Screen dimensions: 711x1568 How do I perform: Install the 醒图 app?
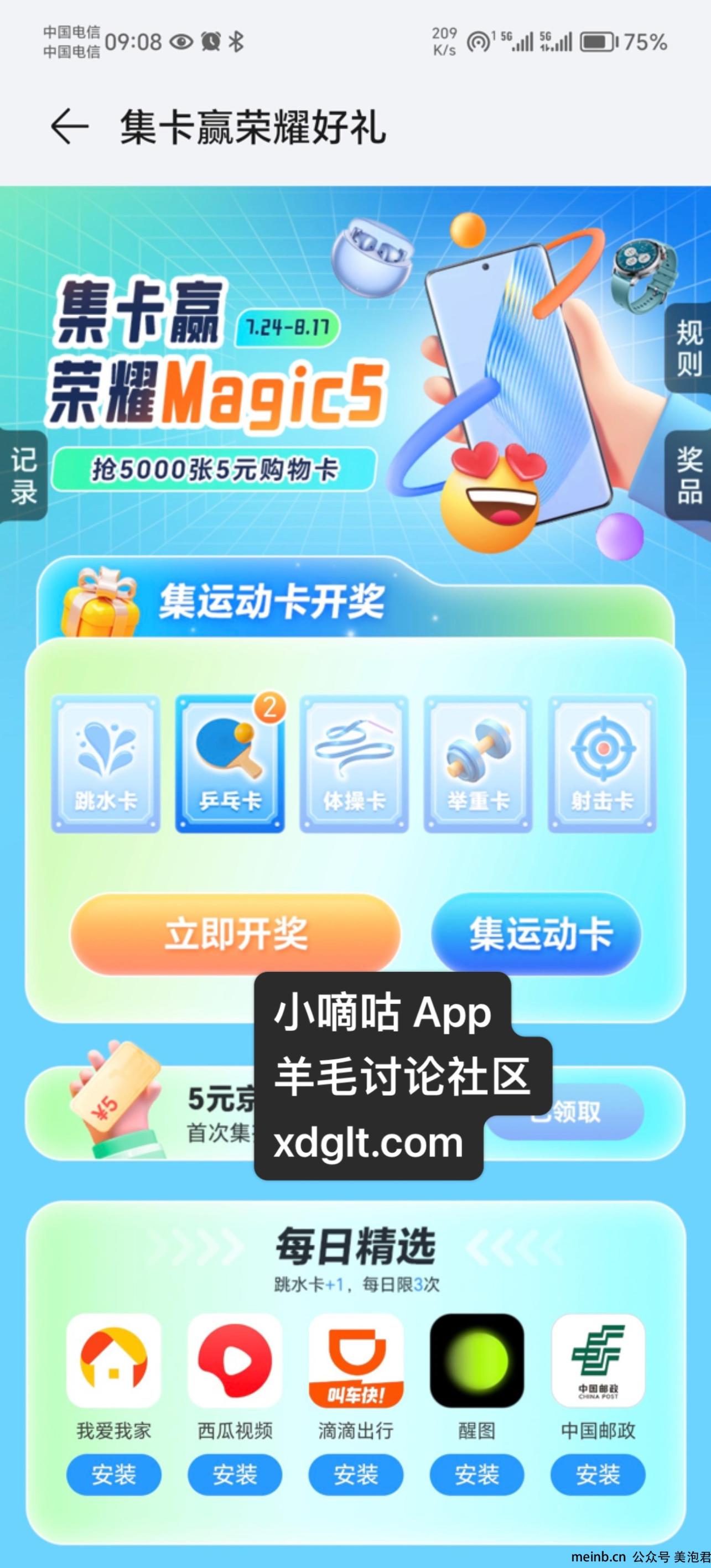click(476, 1475)
